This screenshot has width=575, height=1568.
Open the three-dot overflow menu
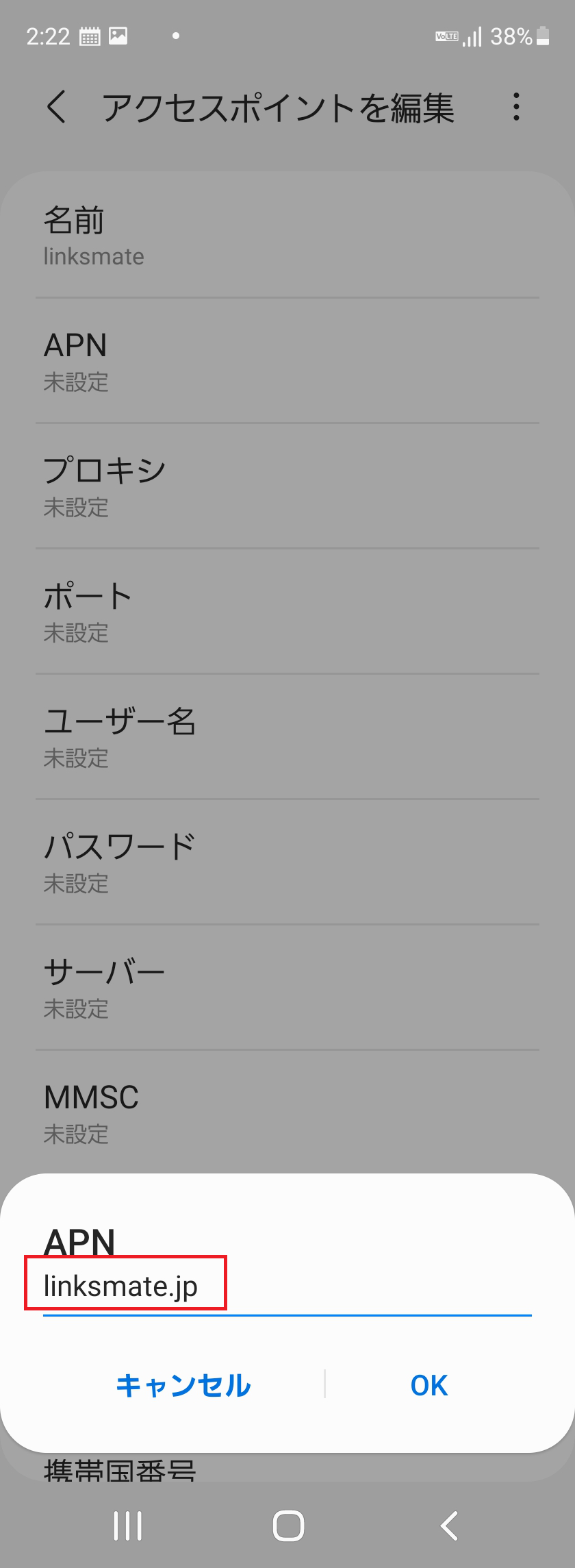point(516,107)
